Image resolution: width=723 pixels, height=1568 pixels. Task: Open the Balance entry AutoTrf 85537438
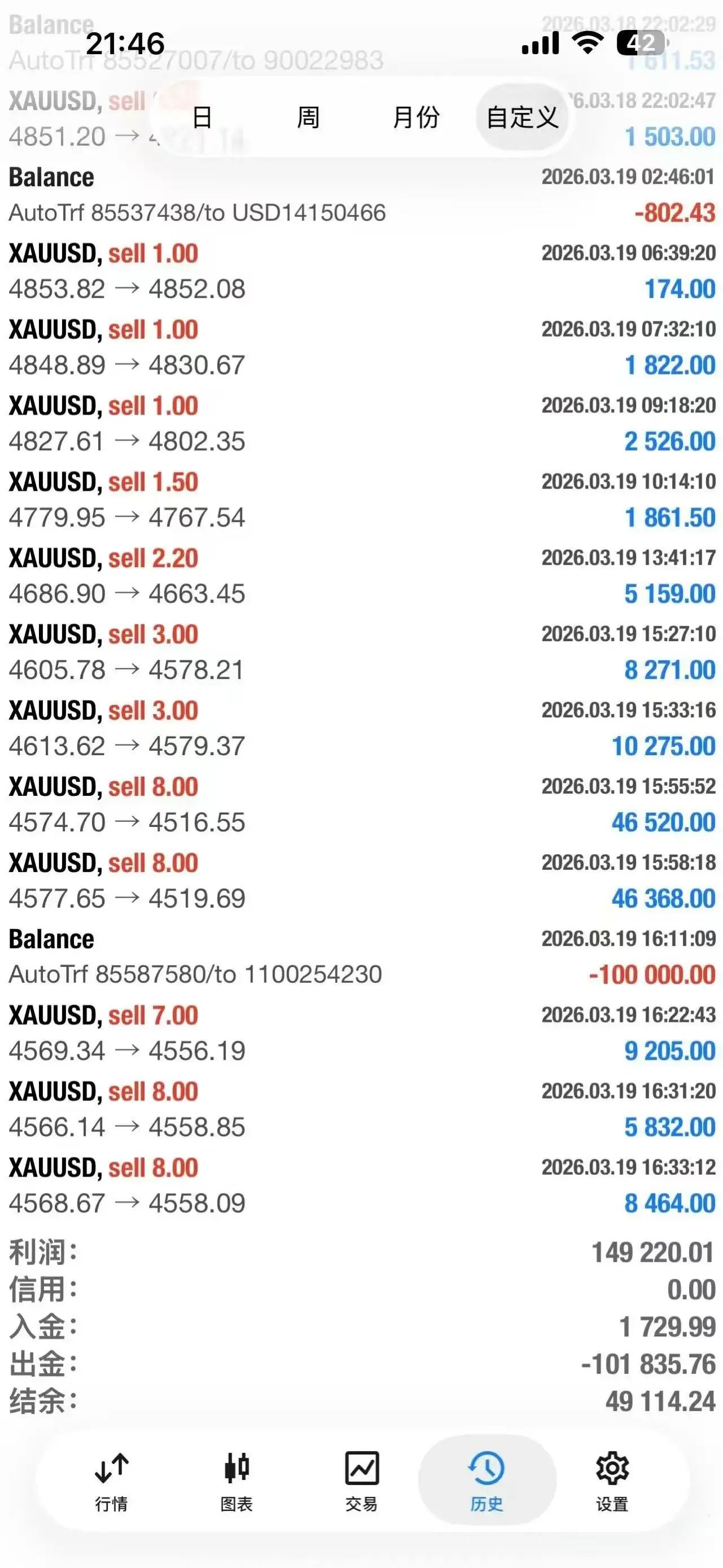pyautogui.click(x=361, y=195)
